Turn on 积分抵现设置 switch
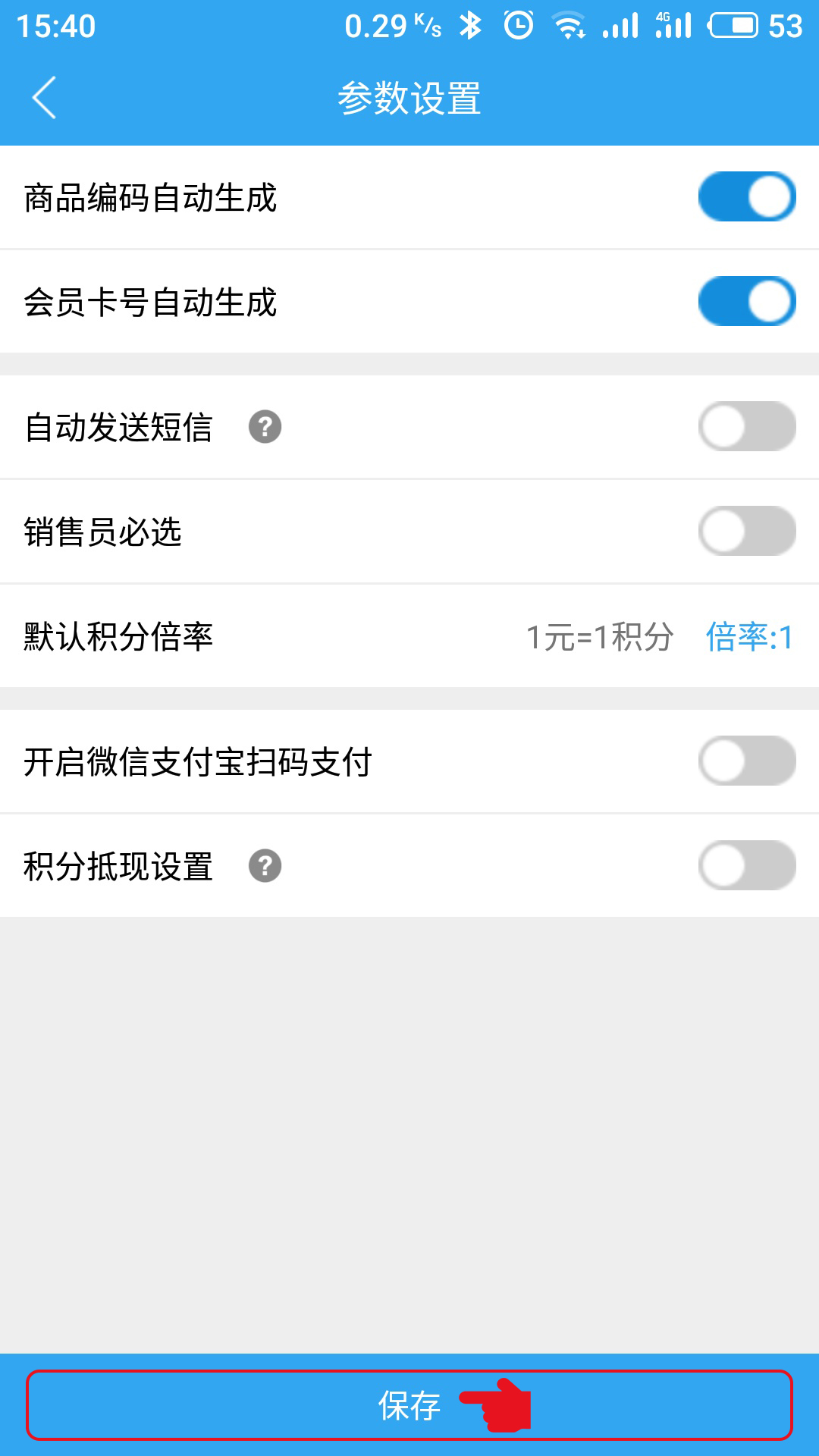The width and height of the screenshot is (819, 1456). (747, 866)
